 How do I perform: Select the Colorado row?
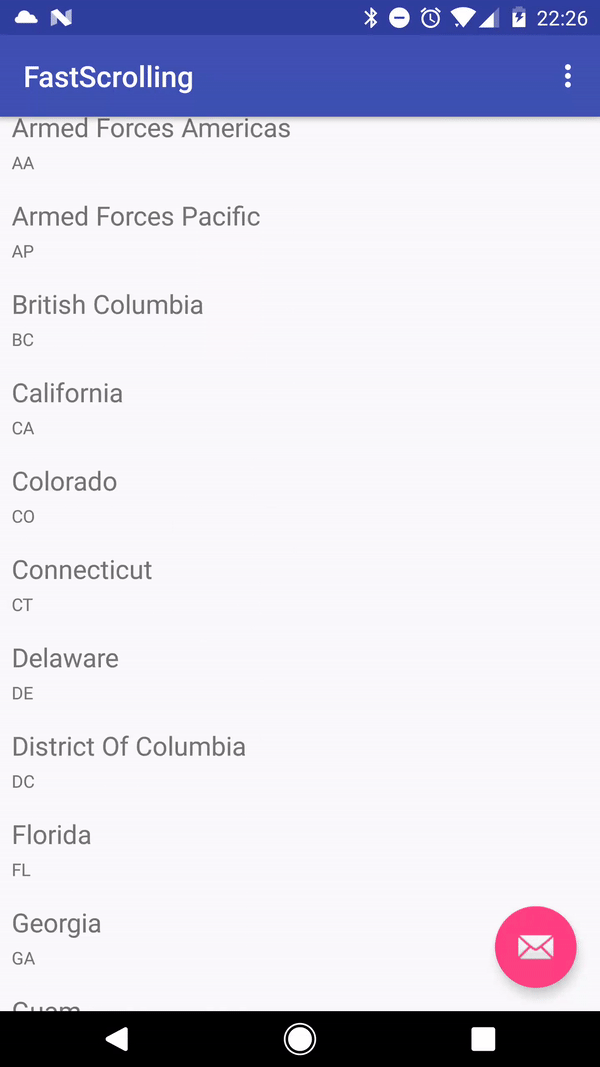tap(300, 497)
